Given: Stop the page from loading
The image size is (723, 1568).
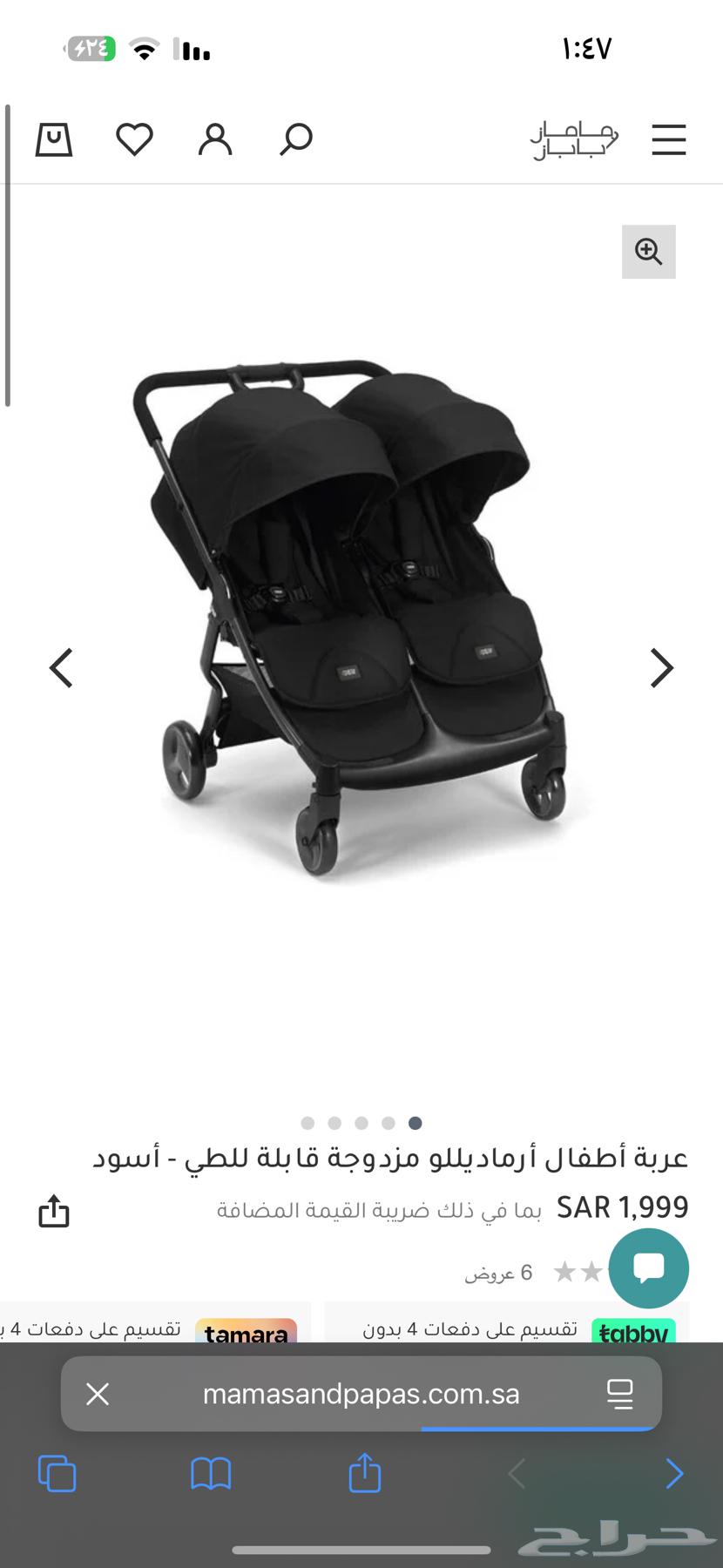Looking at the screenshot, I should tap(98, 1394).
